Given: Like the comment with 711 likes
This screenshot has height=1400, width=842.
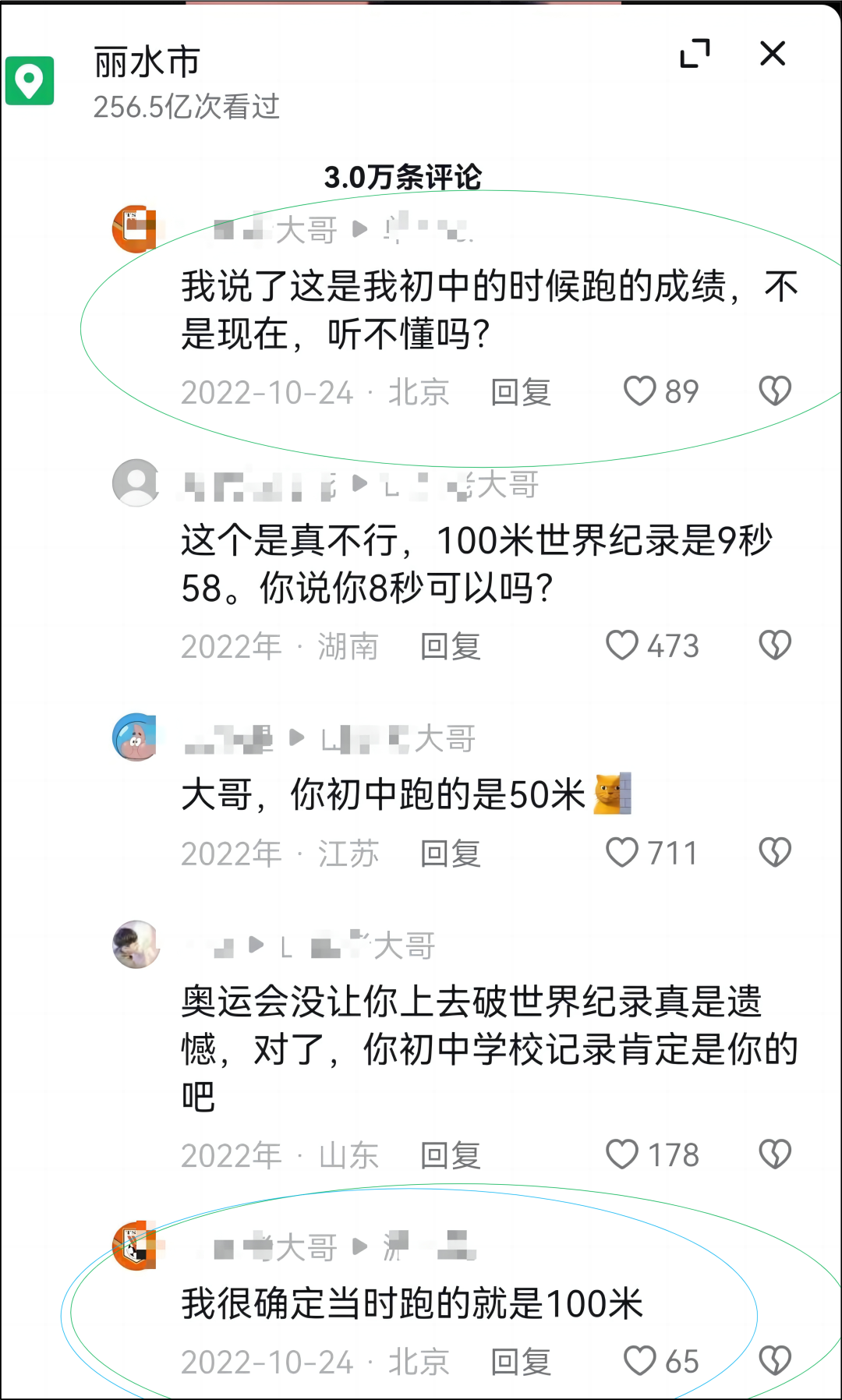Looking at the screenshot, I should tap(622, 853).
